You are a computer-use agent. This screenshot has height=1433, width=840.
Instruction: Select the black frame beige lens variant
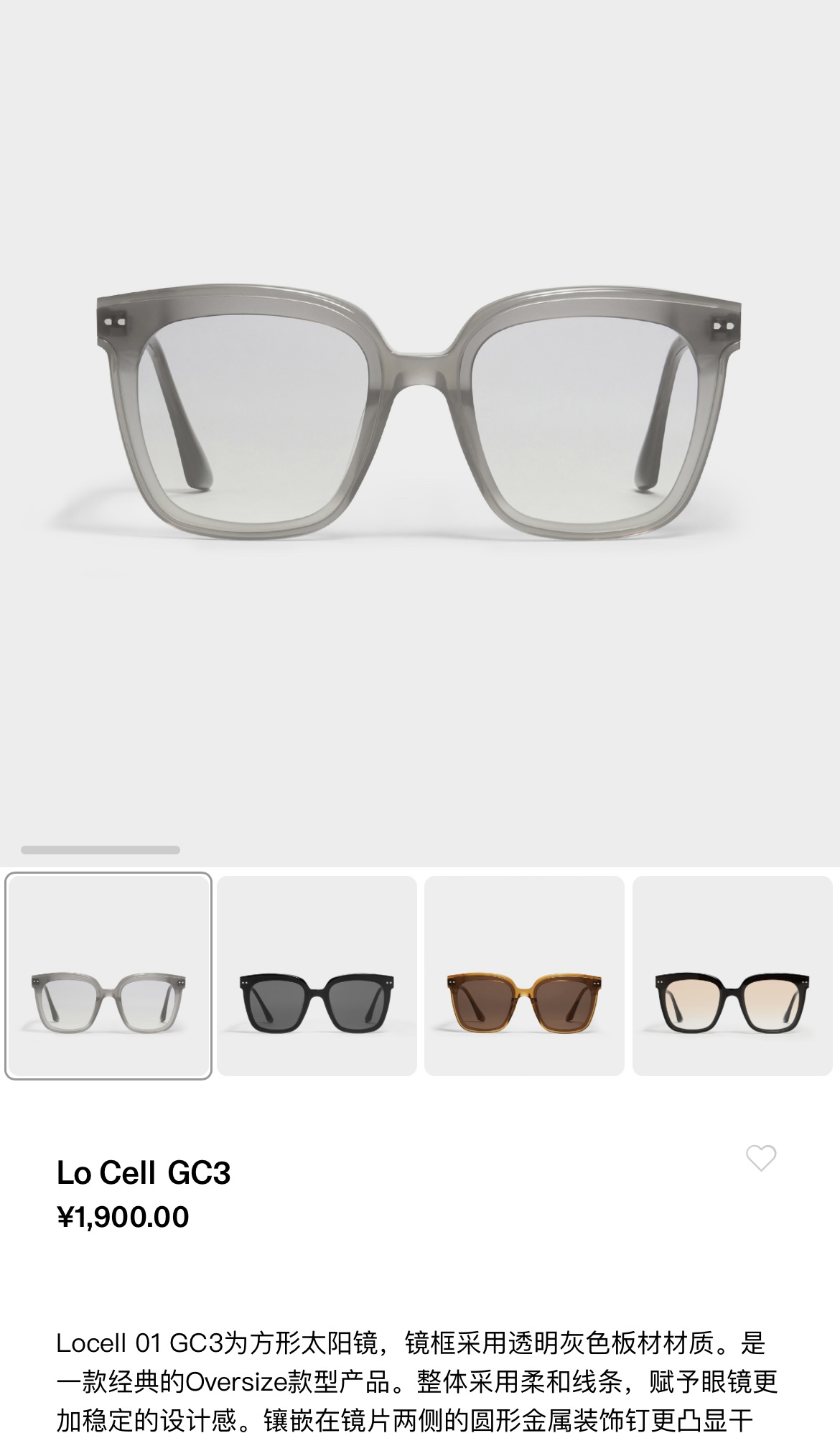pyautogui.click(x=732, y=976)
